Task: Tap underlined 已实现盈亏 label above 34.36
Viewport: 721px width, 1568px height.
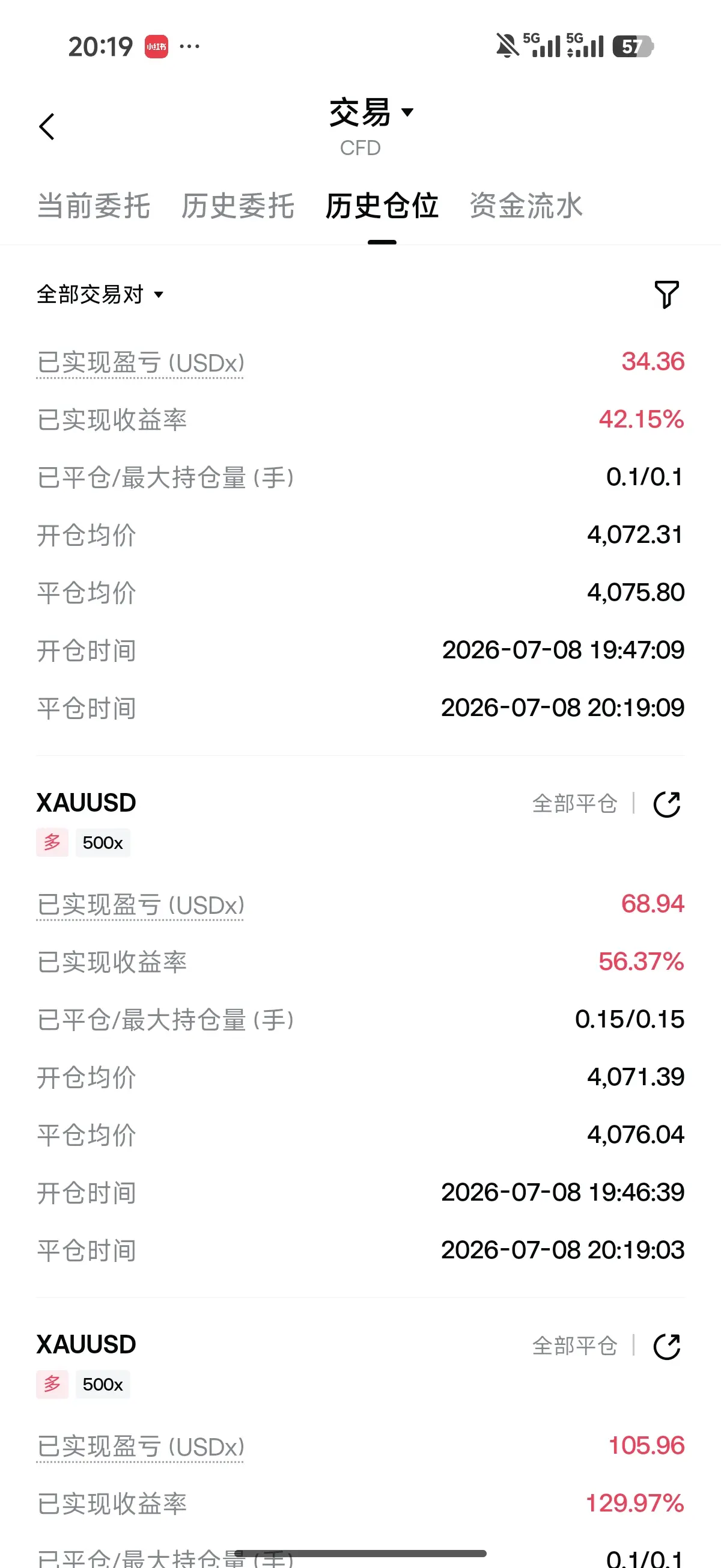Action: pos(141,363)
